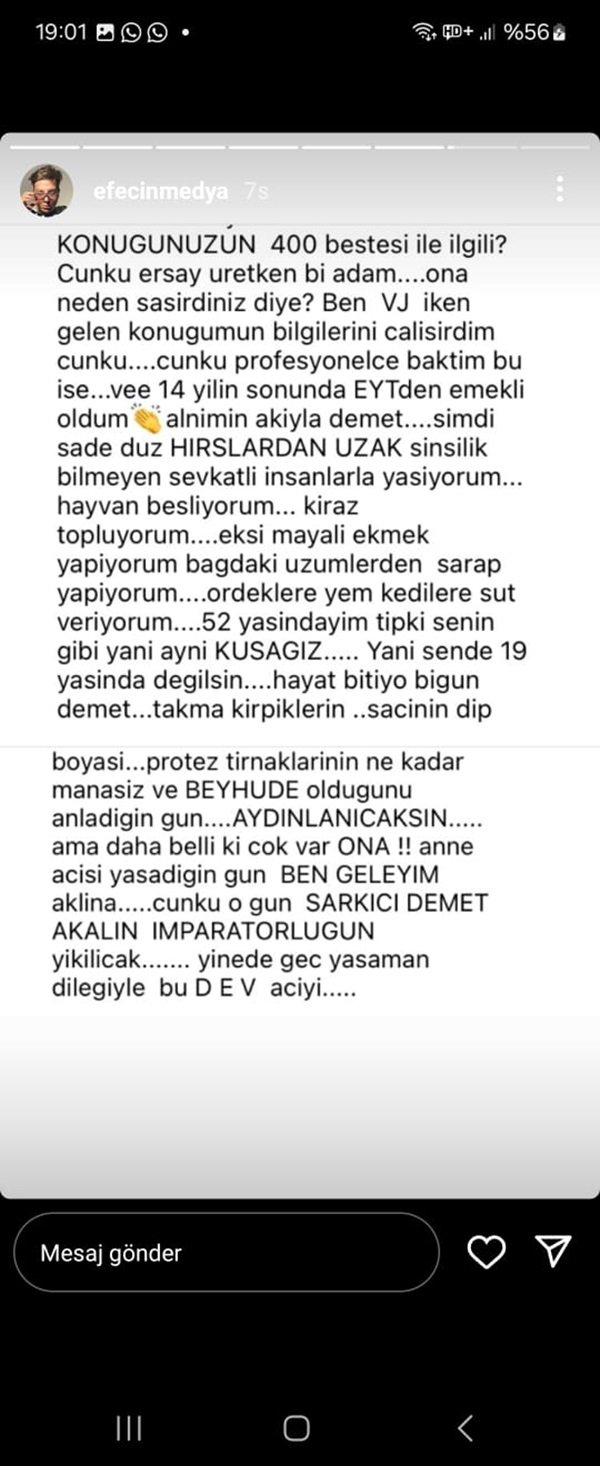
Task: Open the efecinmedya username link
Action: (x=160, y=191)
